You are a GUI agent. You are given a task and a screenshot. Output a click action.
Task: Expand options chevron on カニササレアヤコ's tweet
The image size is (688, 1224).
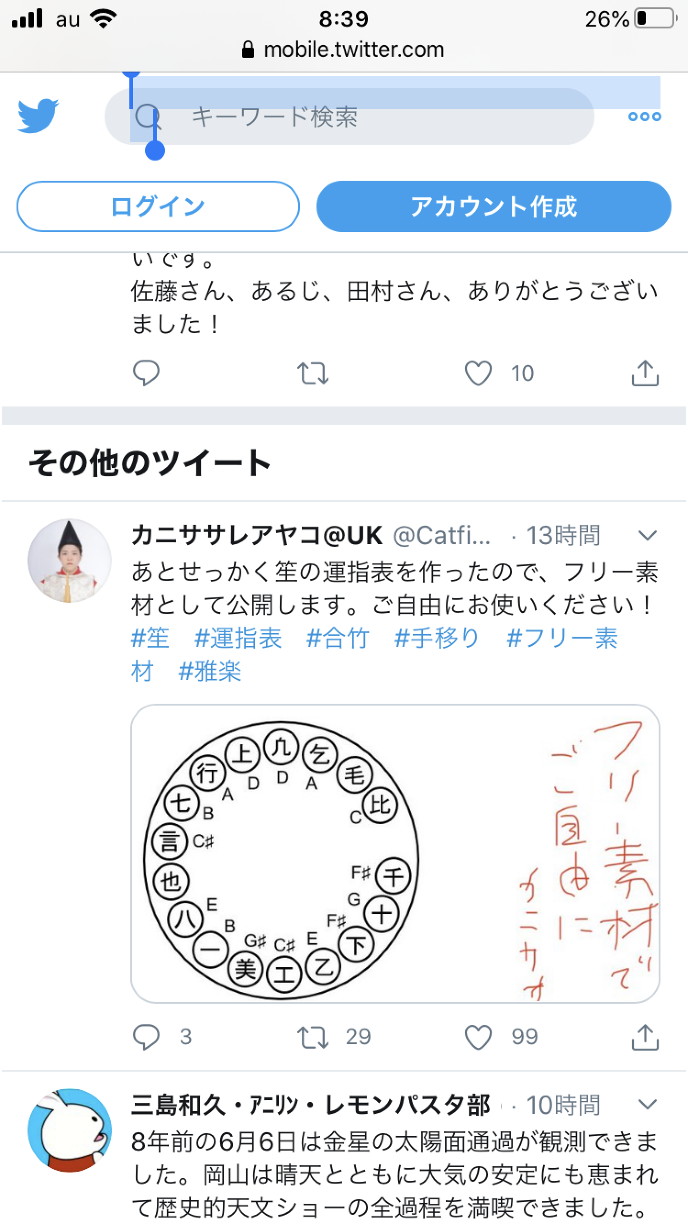647,536
